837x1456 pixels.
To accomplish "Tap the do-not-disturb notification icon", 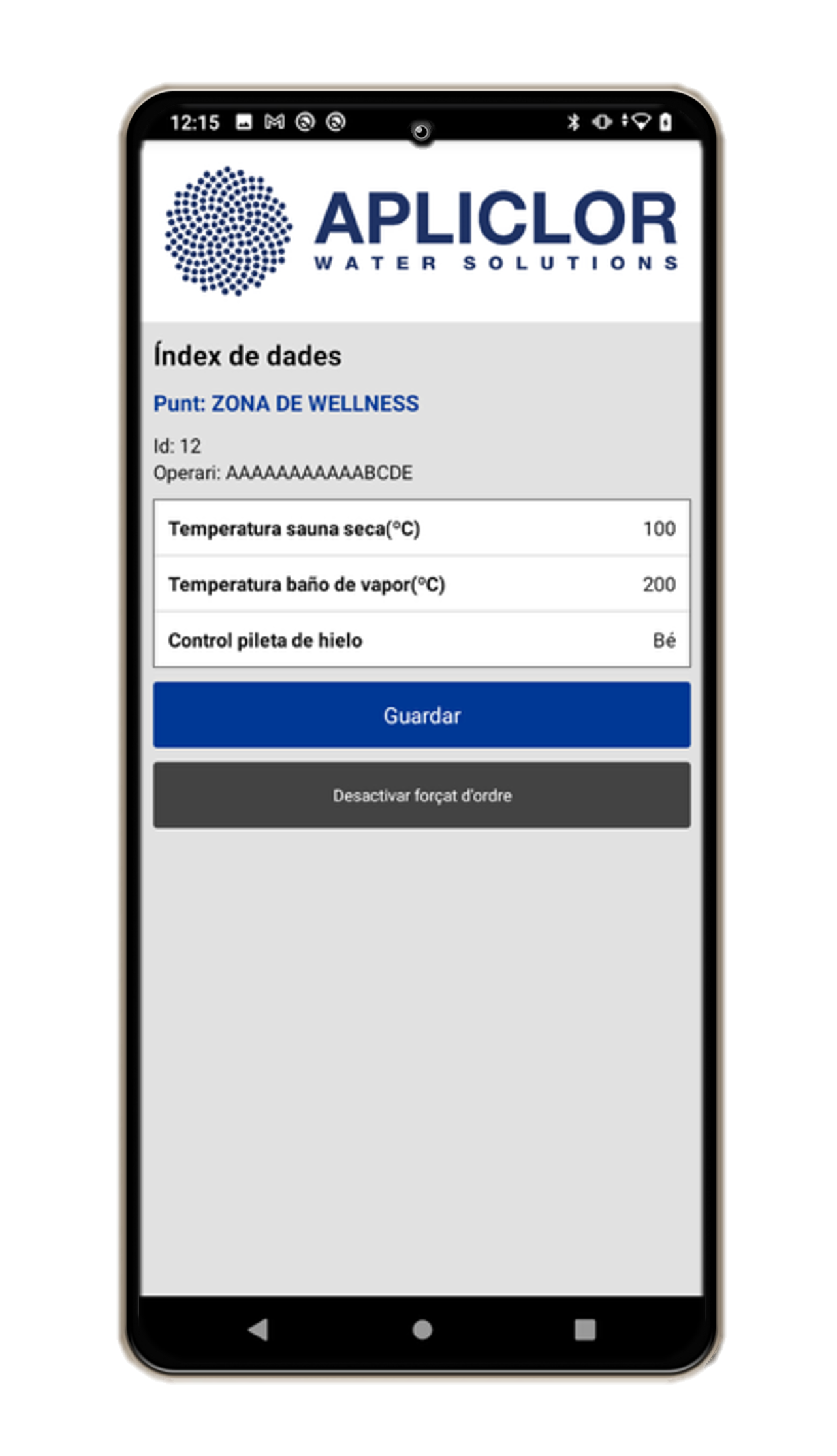I will [x=305, y=122].
